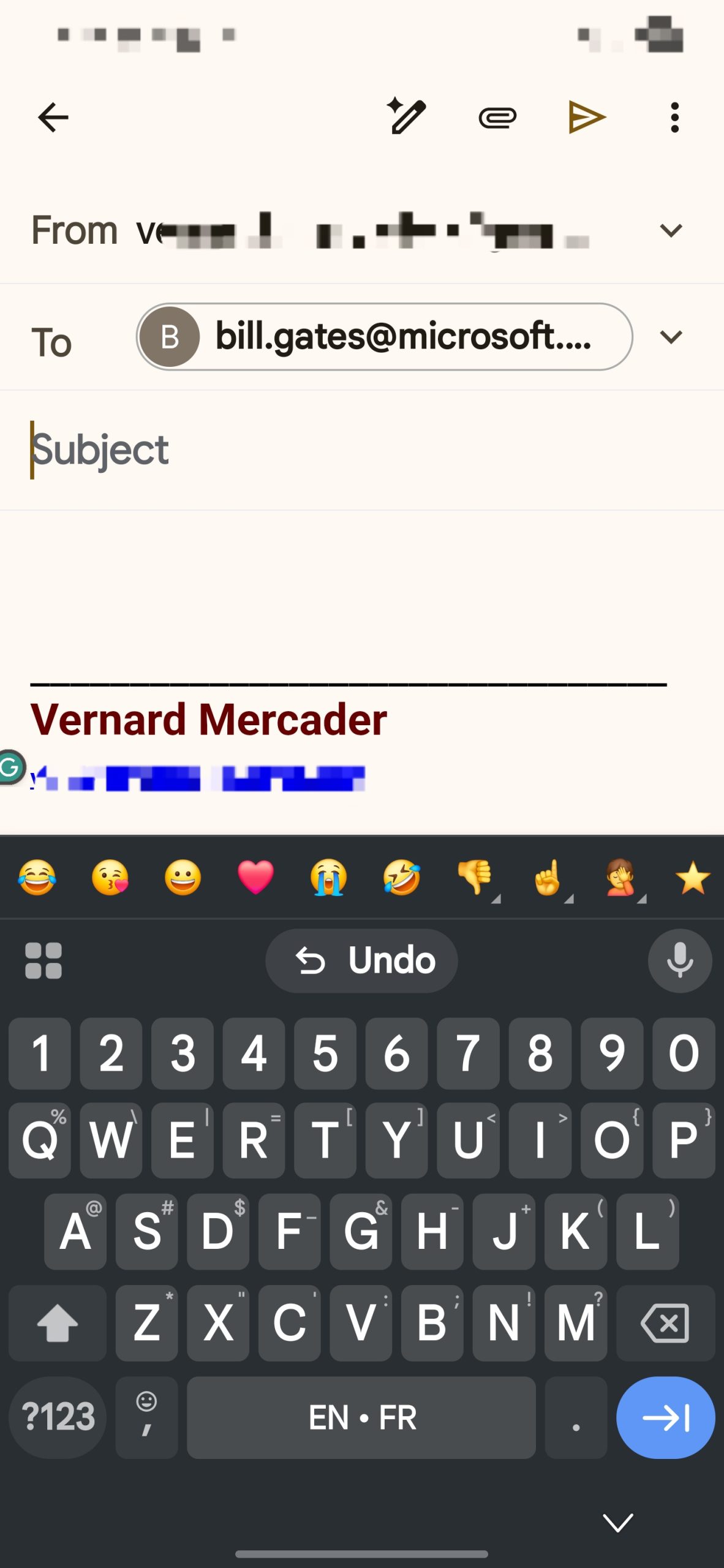Image resolution: width=724 pixels, height=1568 pixels.
Task: Go back from the compose screen
Action: [x=53, y=117]
